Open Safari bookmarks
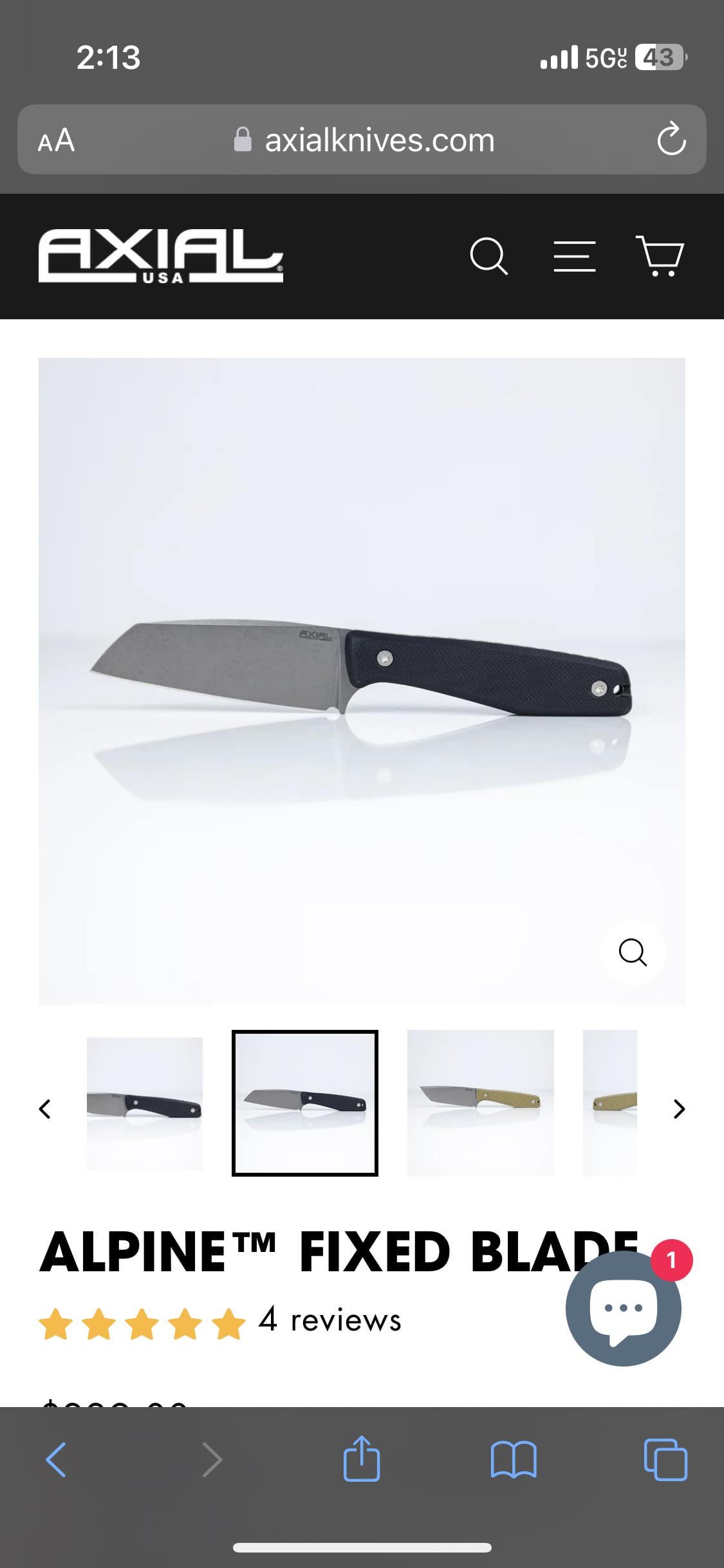The width and height of the screenshot is (724, 1568). pyautogui.click(x=513, y=1459)
